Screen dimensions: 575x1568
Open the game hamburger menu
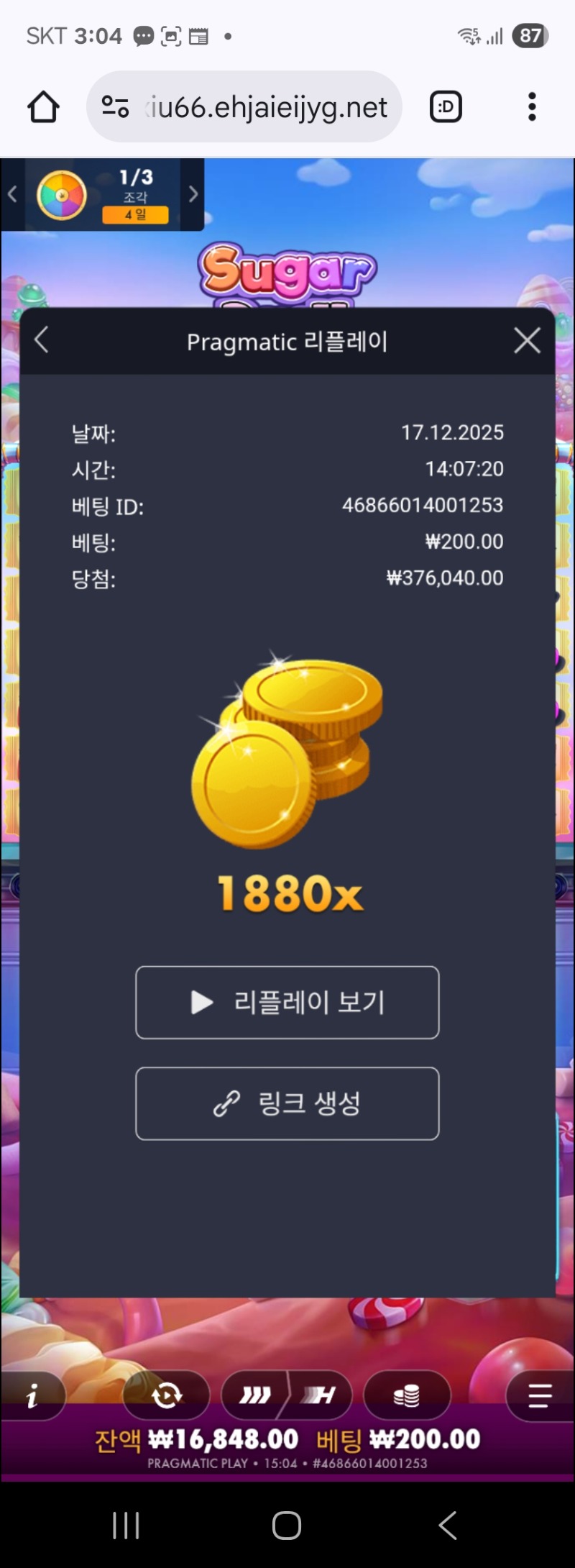tap(540, 1396)
